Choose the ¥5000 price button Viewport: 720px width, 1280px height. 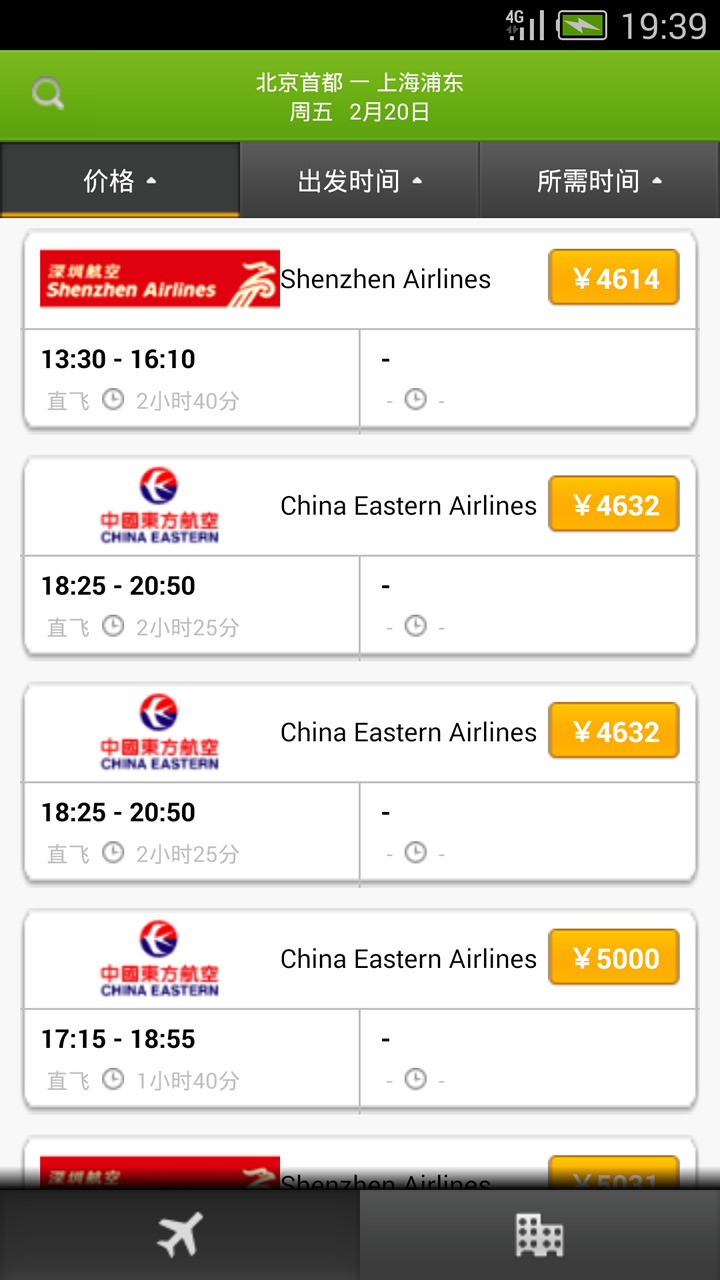coord(614,958)
